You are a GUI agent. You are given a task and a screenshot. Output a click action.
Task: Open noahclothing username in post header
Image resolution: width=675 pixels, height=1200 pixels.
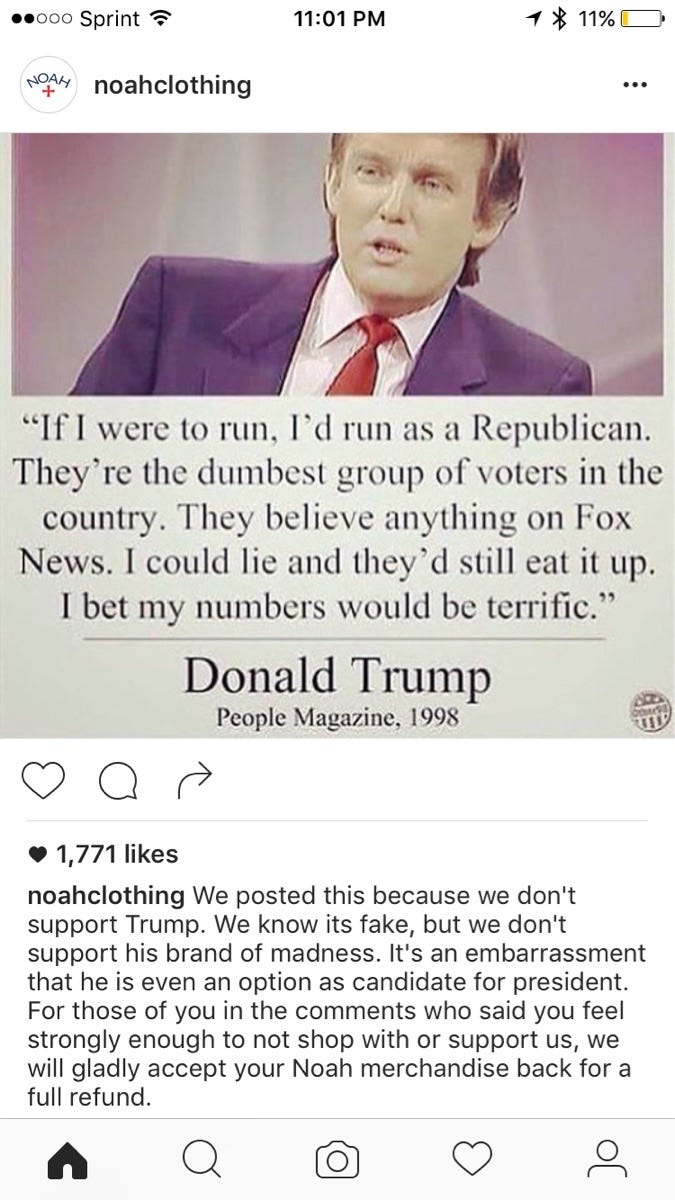click(172, 86)
